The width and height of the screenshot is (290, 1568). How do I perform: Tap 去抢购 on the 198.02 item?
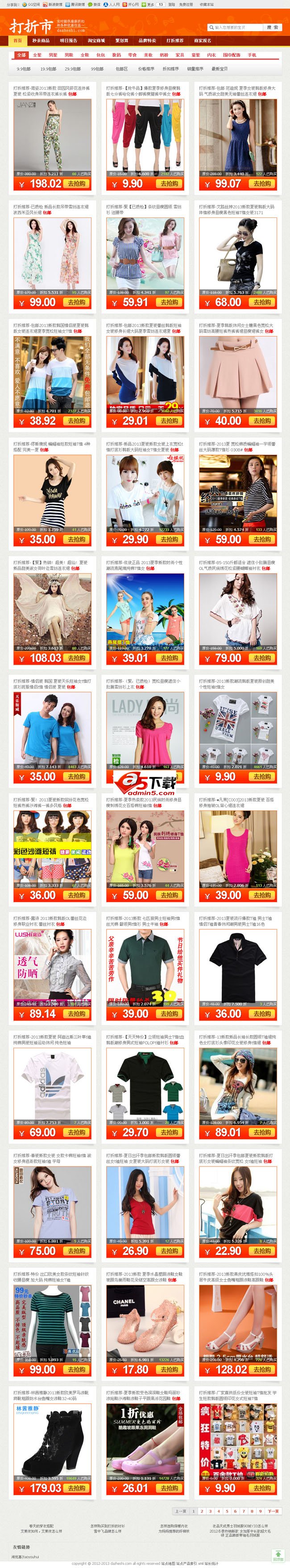point(77,183)
